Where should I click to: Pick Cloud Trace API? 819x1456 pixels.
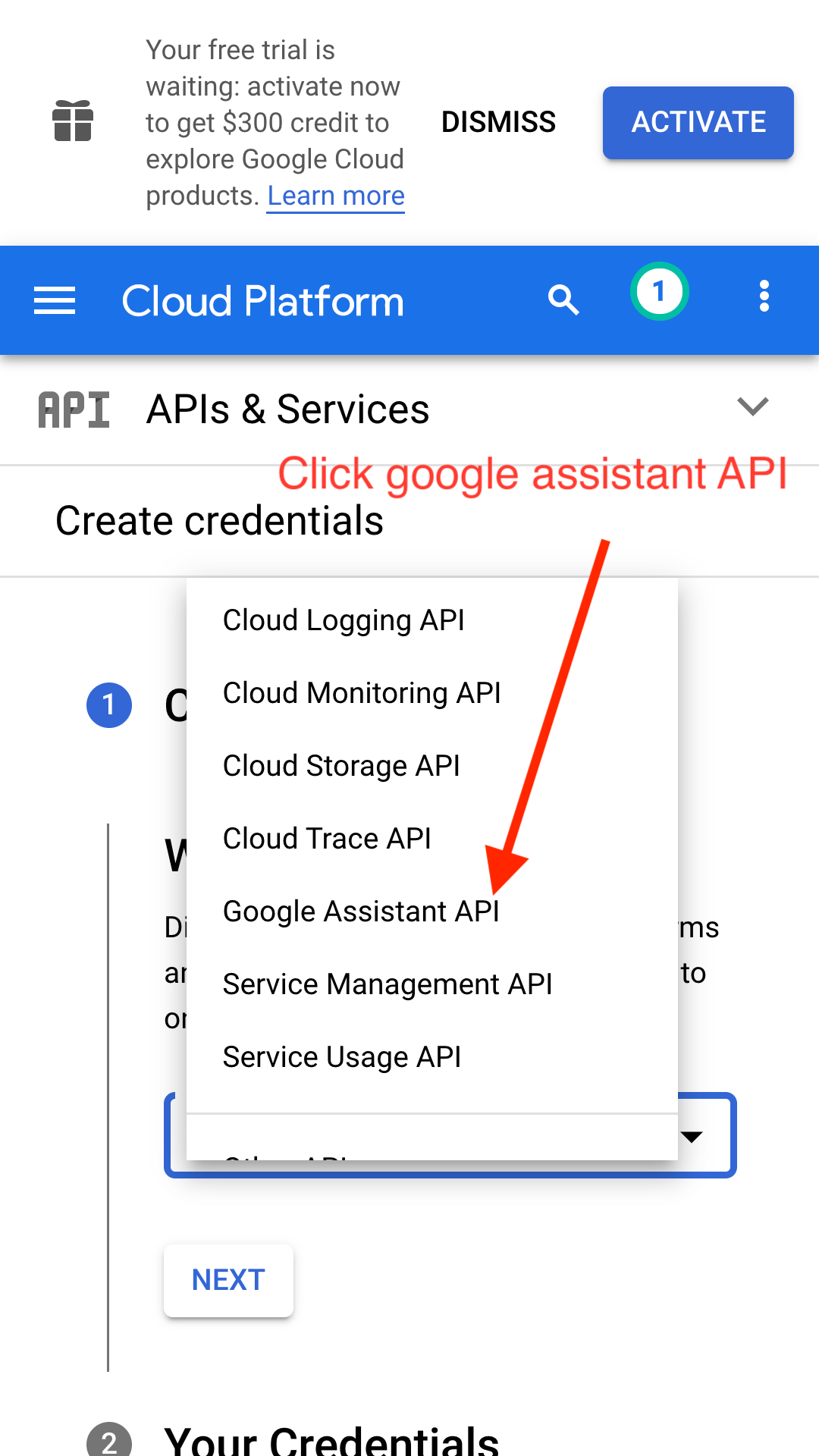(x=327, y=839)
